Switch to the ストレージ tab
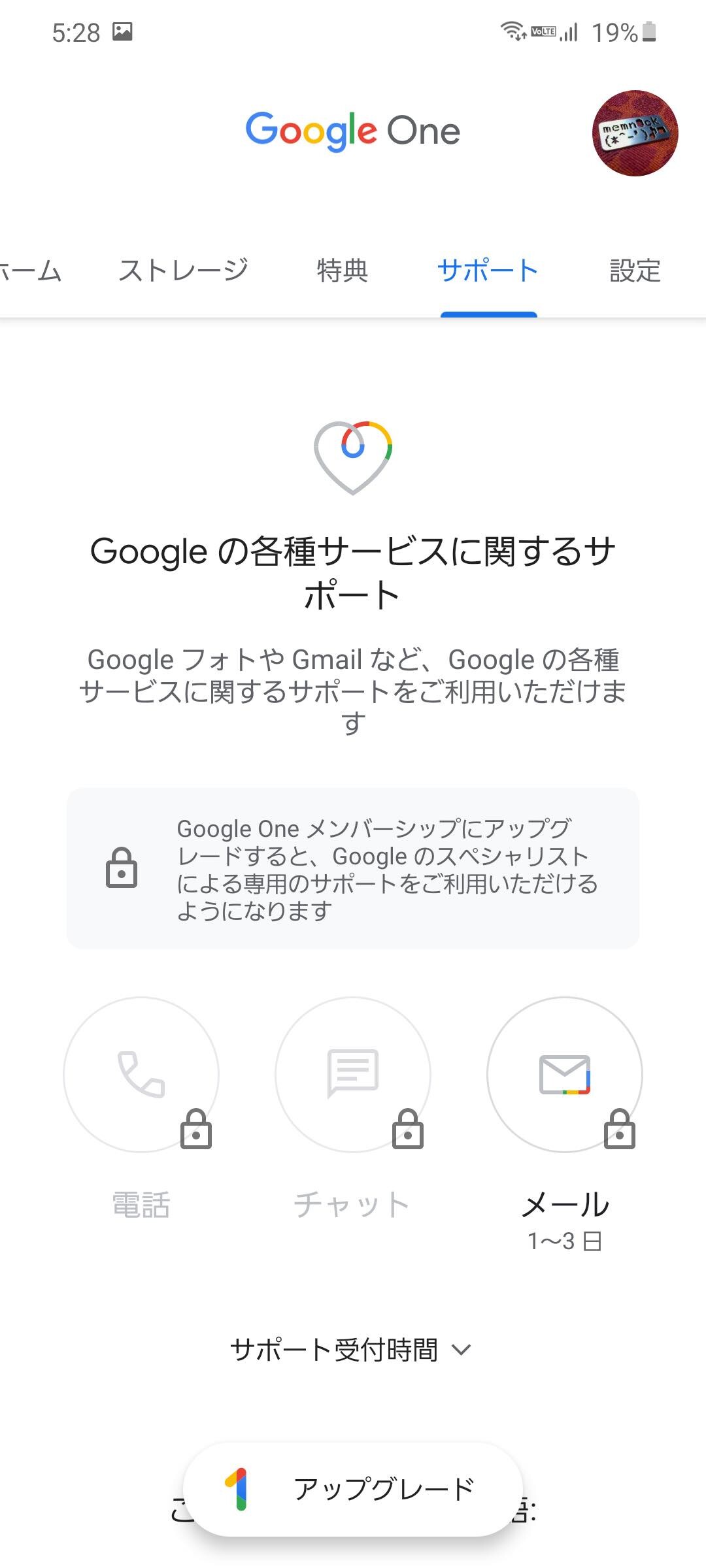The width and height of the screenshot is (706, 1568). coord(183,271)
